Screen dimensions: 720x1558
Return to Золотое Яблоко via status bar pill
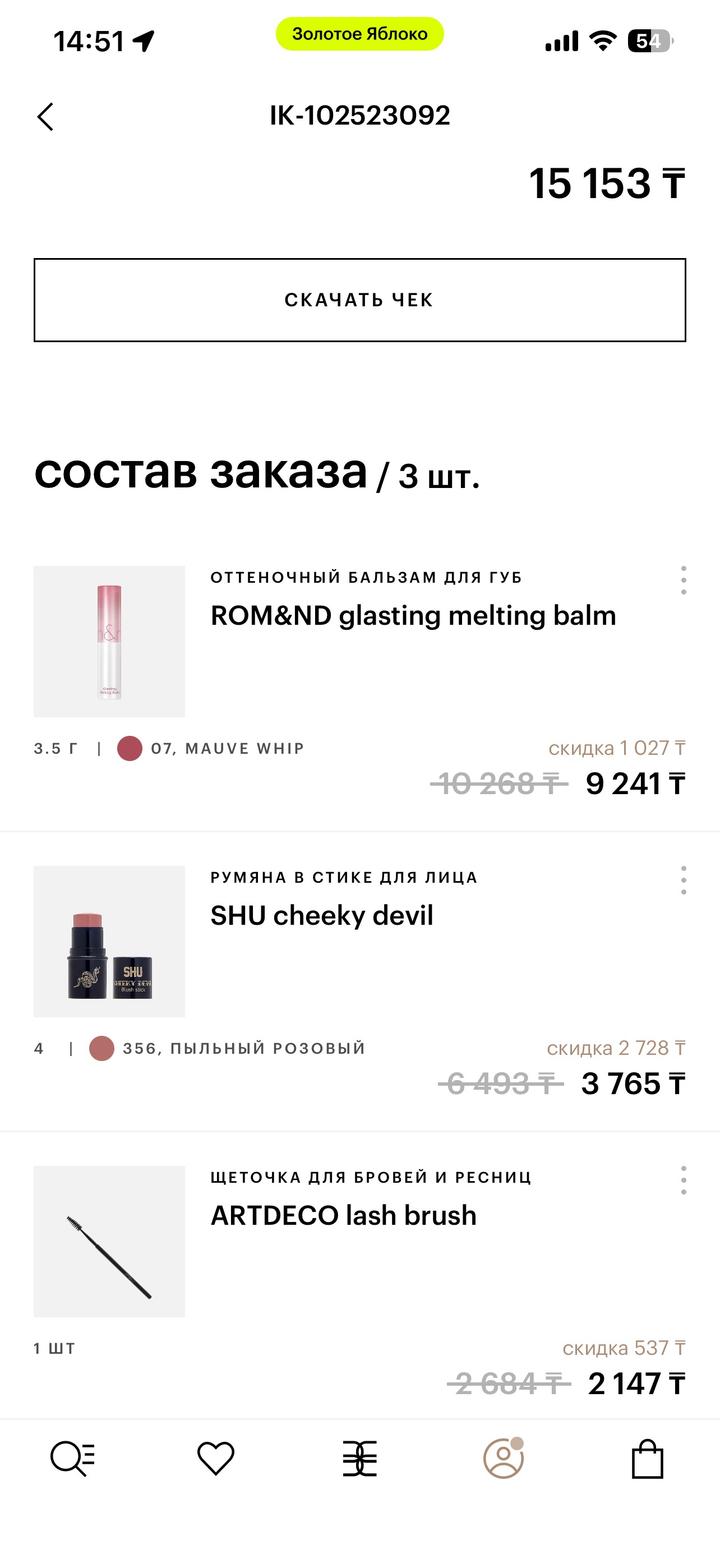(360, 34)
